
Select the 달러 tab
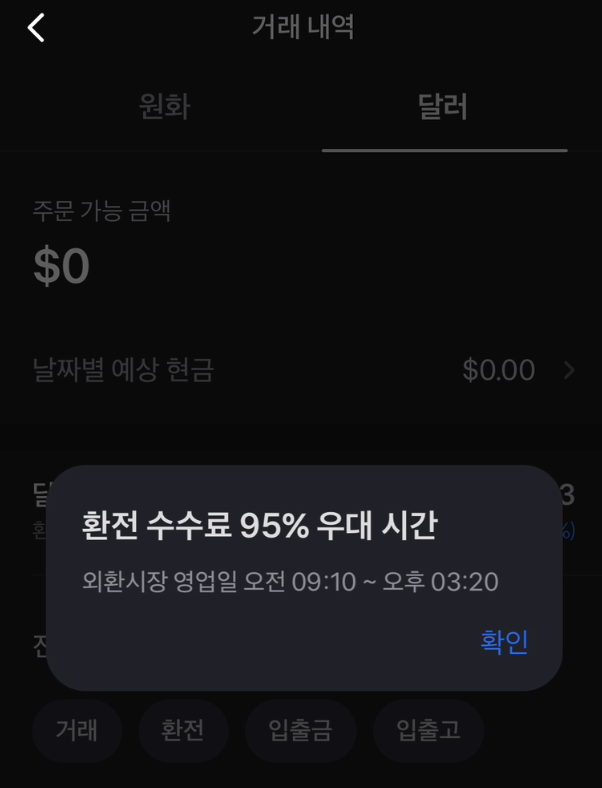coord(443,107)
